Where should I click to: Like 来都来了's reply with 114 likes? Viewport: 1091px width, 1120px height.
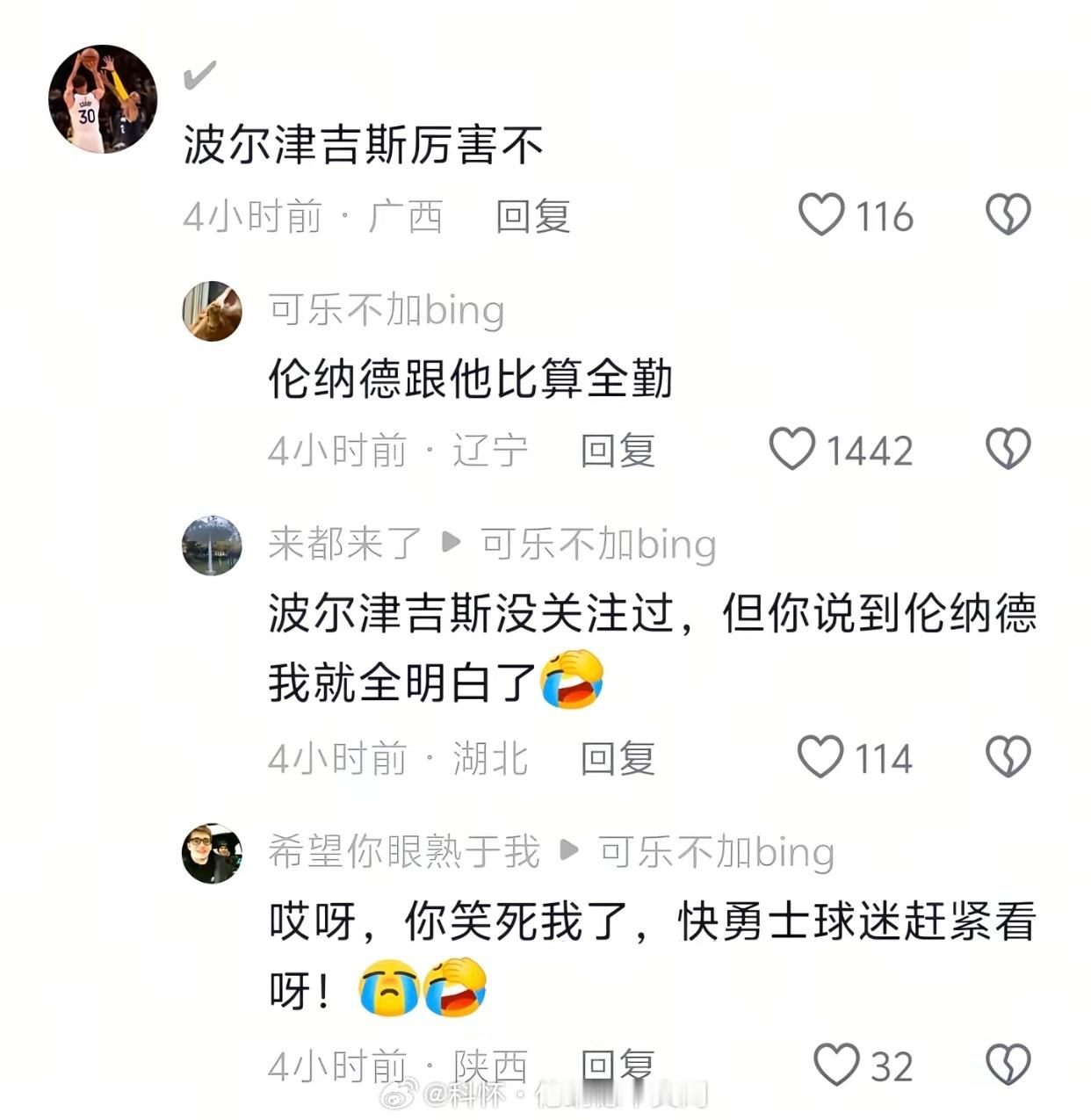pyautogui.click(x=820, y=756)
